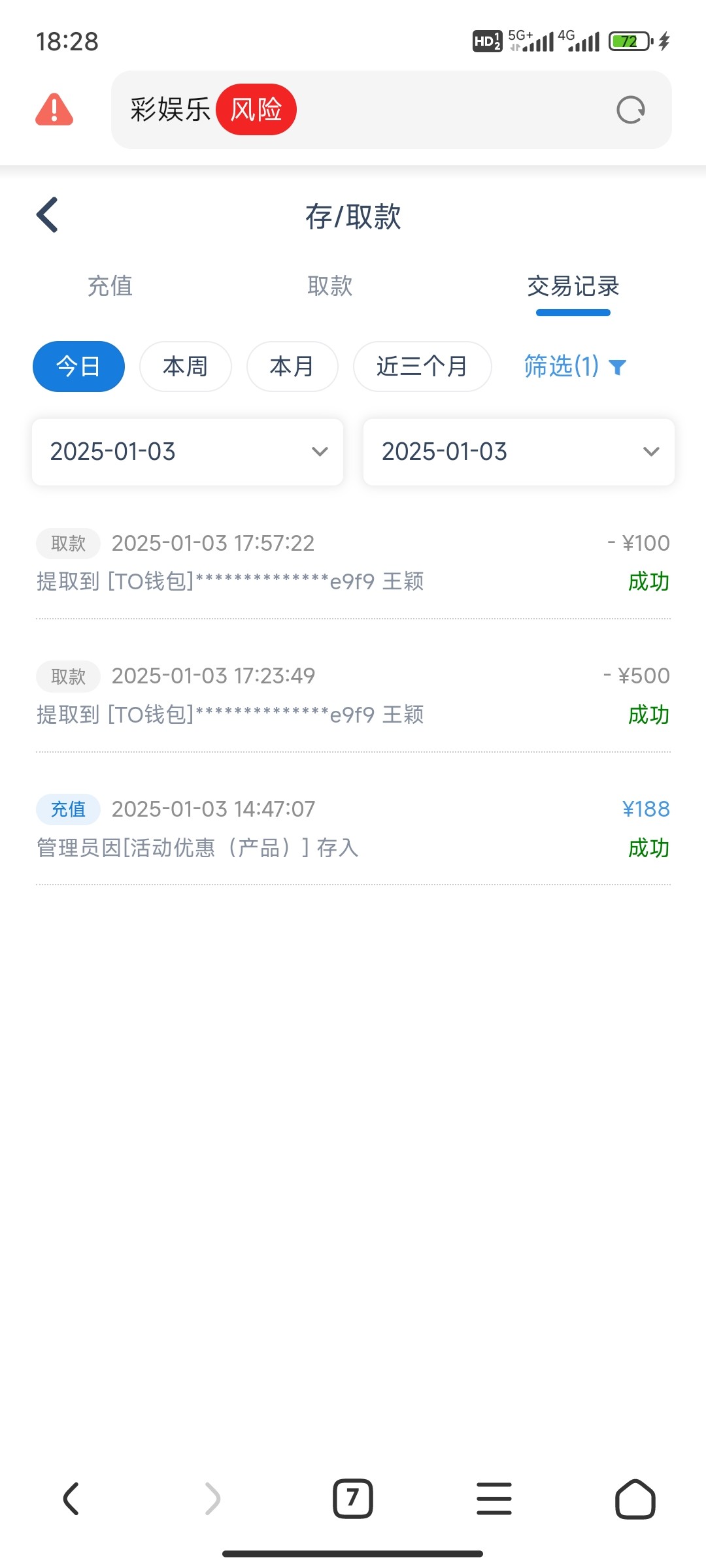Viewport: 706px width, 1568px height.
Task: Tap the browser back arrow at bottom
Action: [71, 1499]
